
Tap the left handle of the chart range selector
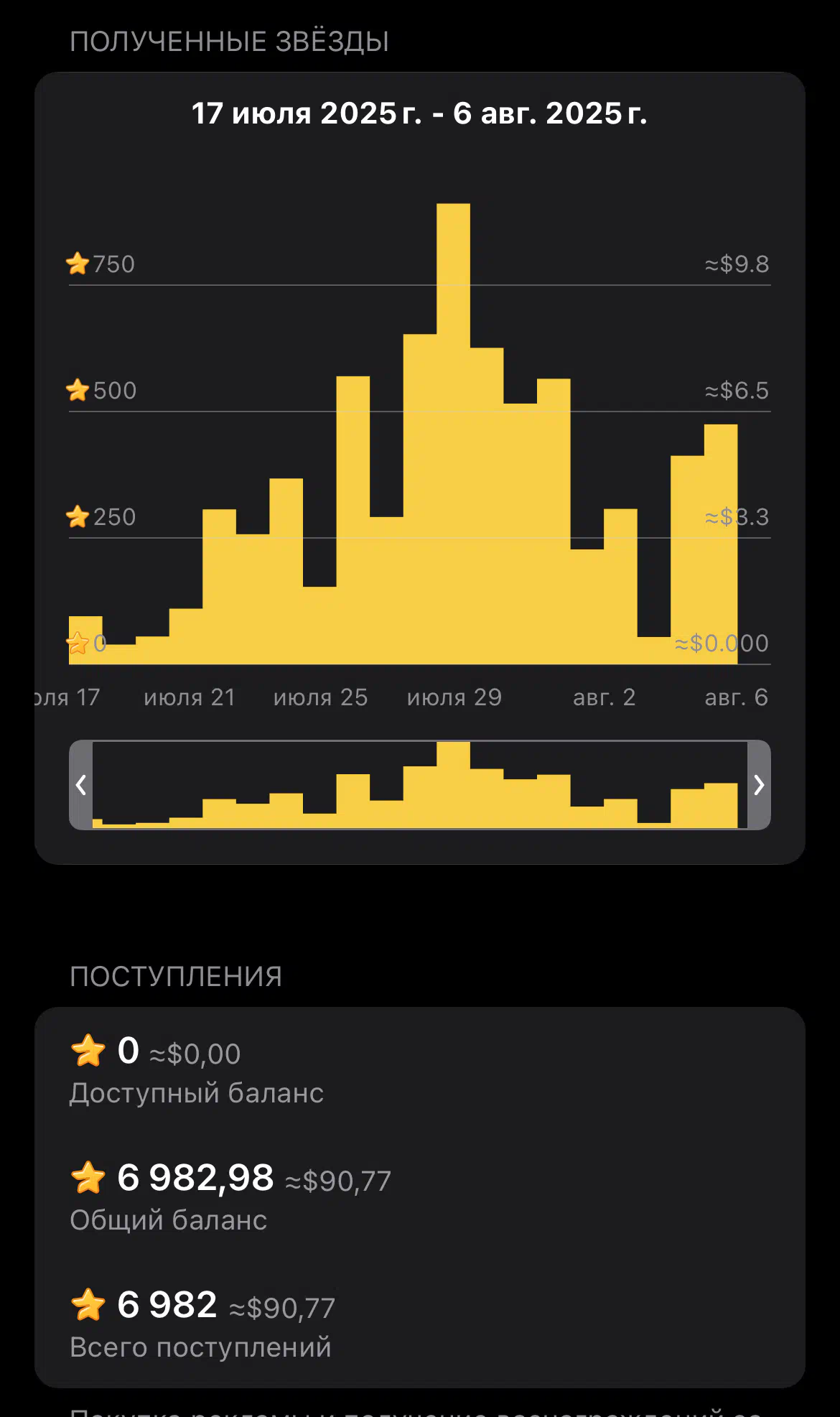pos(81,784)
